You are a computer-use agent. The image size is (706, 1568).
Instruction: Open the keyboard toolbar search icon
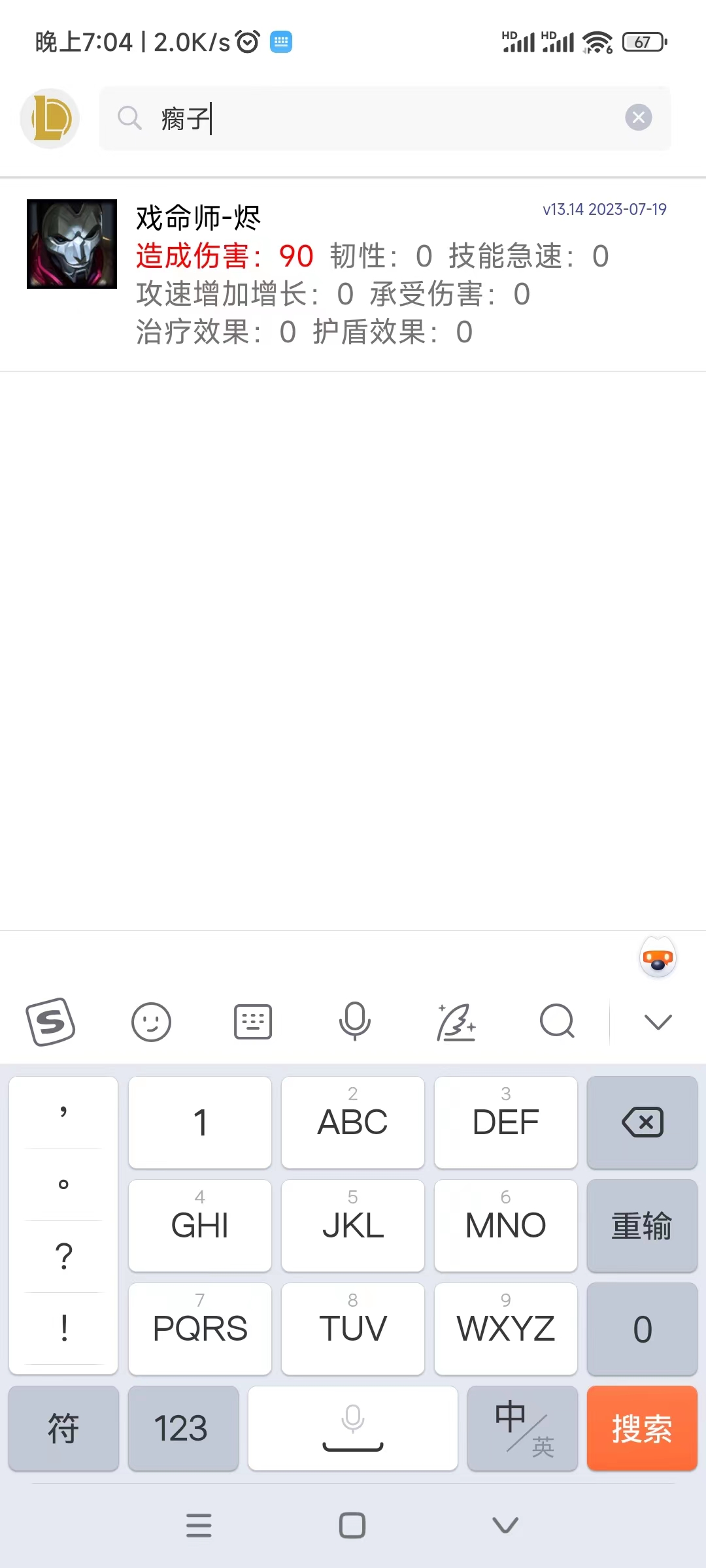(557, 1021)
